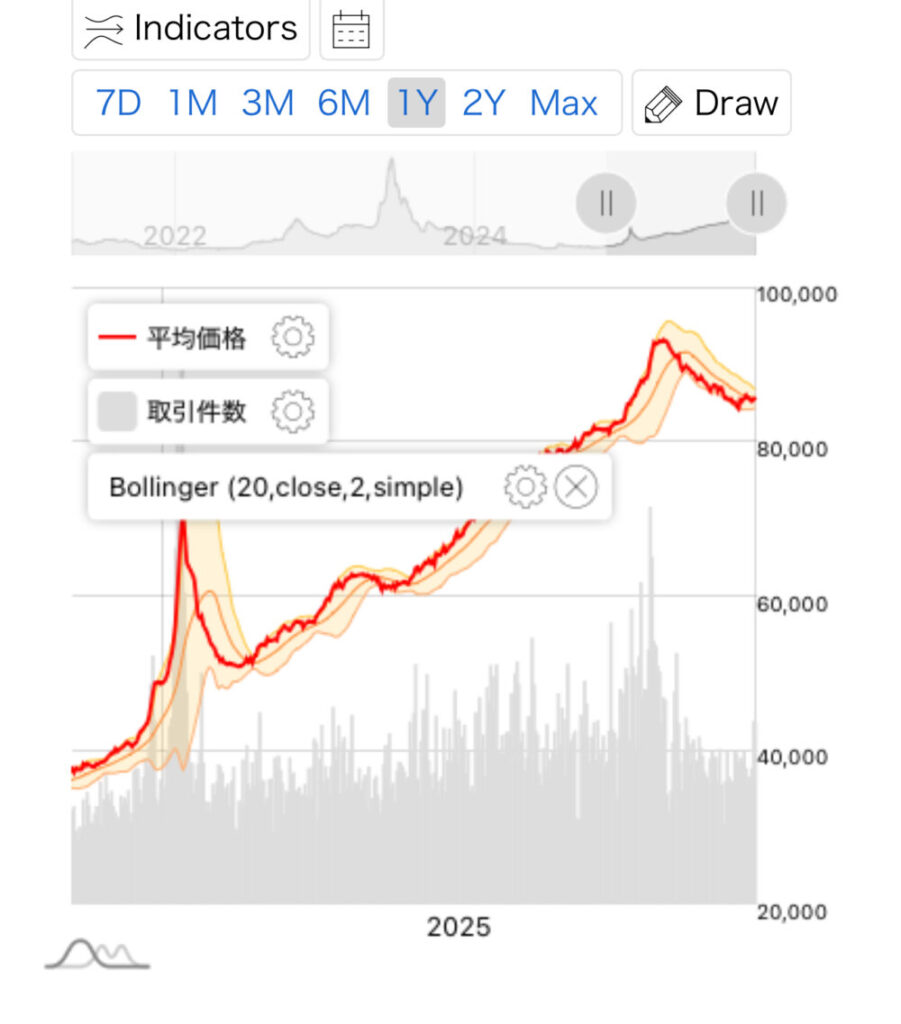Show the 6M time range
The height and width of the screenshot is (1024, 901).
[343, 103]
